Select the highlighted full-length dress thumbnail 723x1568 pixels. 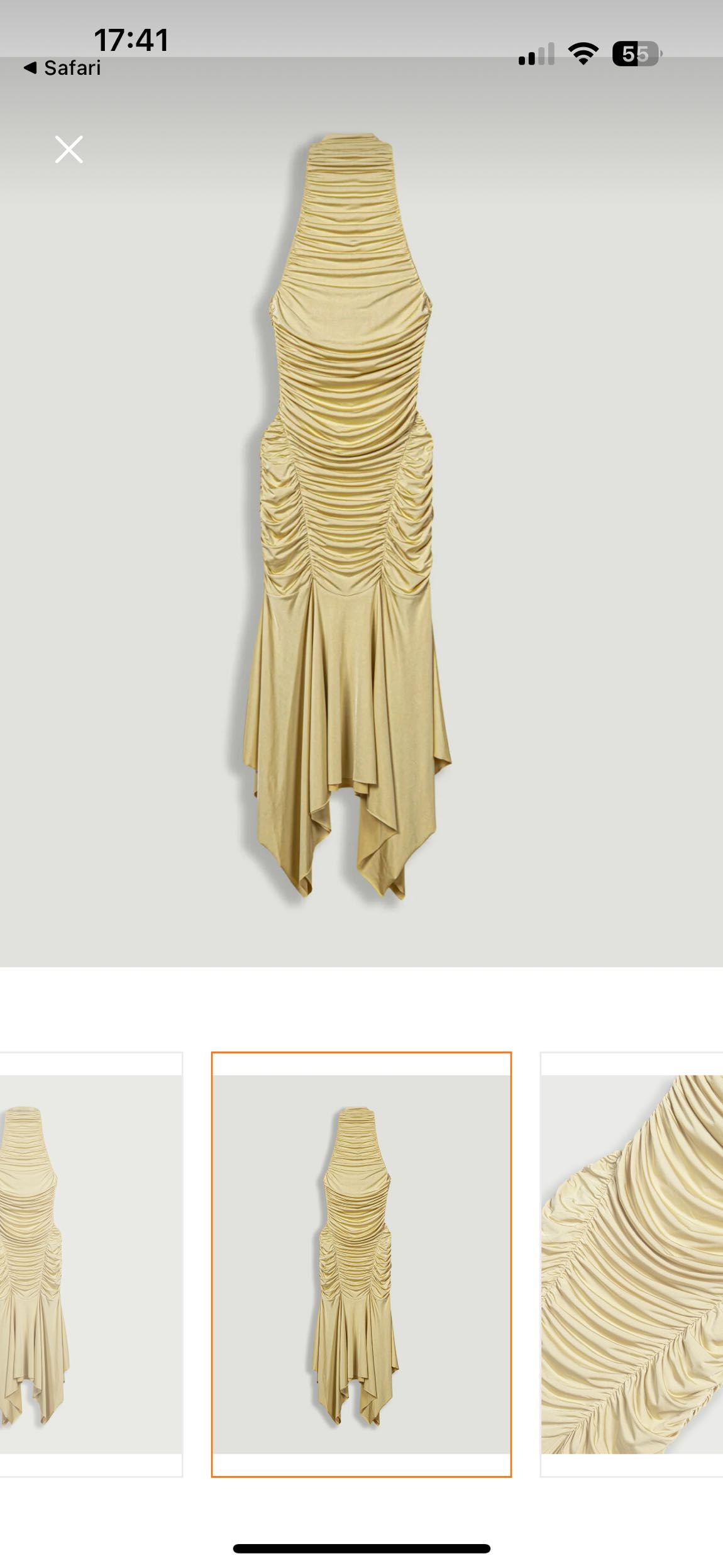tap(361, 1264)
